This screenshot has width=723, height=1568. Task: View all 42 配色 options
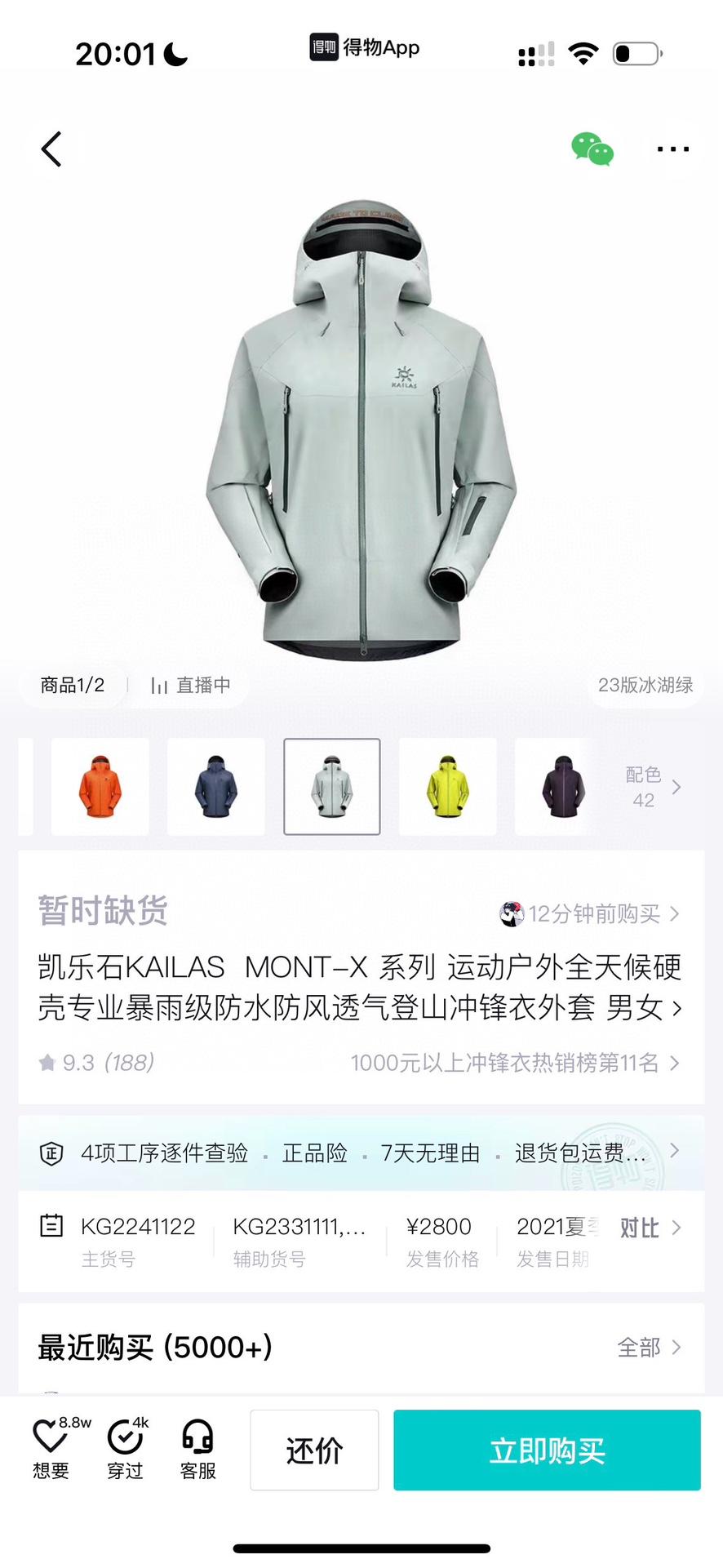(x=653, y=787)
